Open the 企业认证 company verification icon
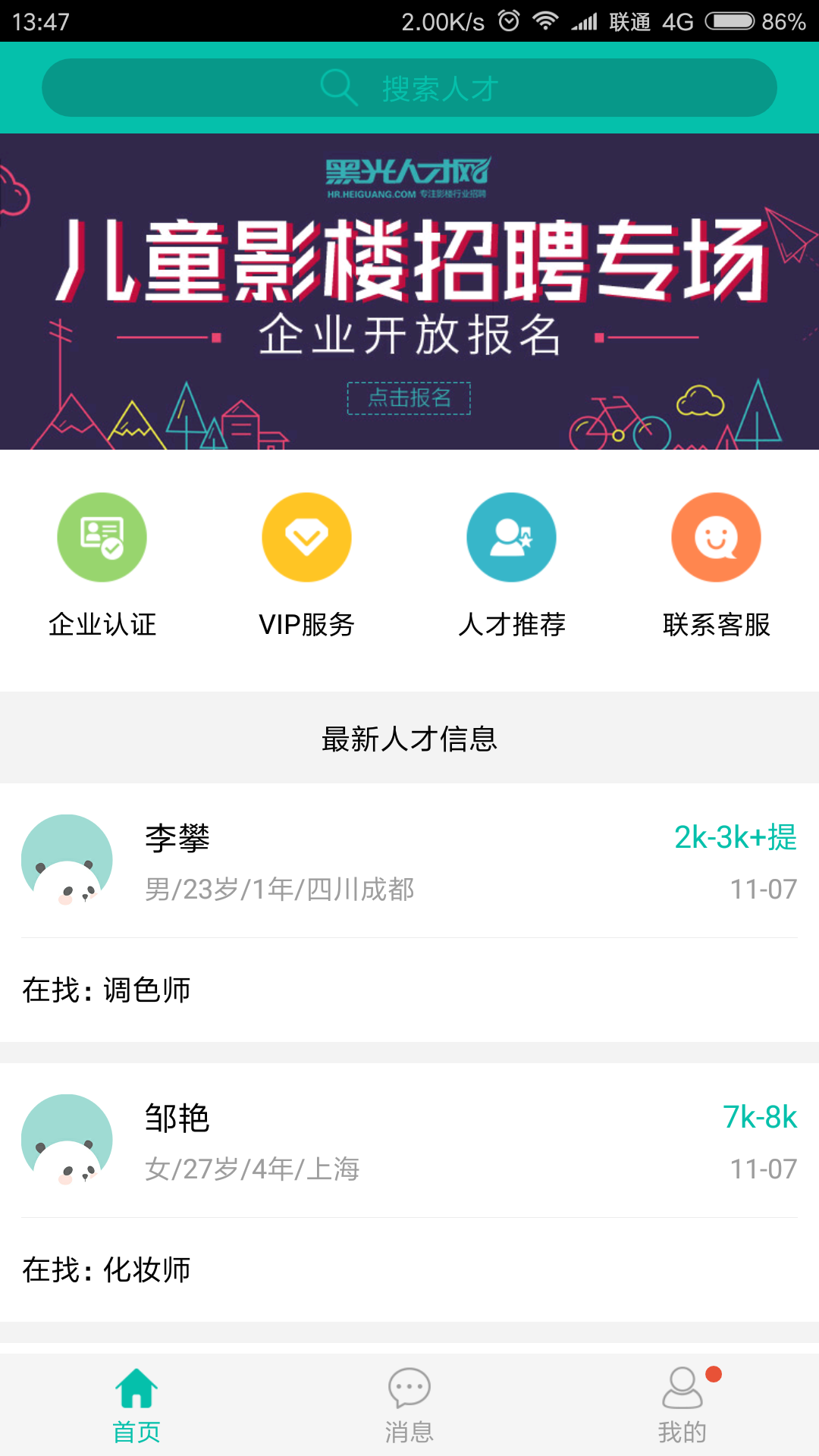 (x=101, y=536)
